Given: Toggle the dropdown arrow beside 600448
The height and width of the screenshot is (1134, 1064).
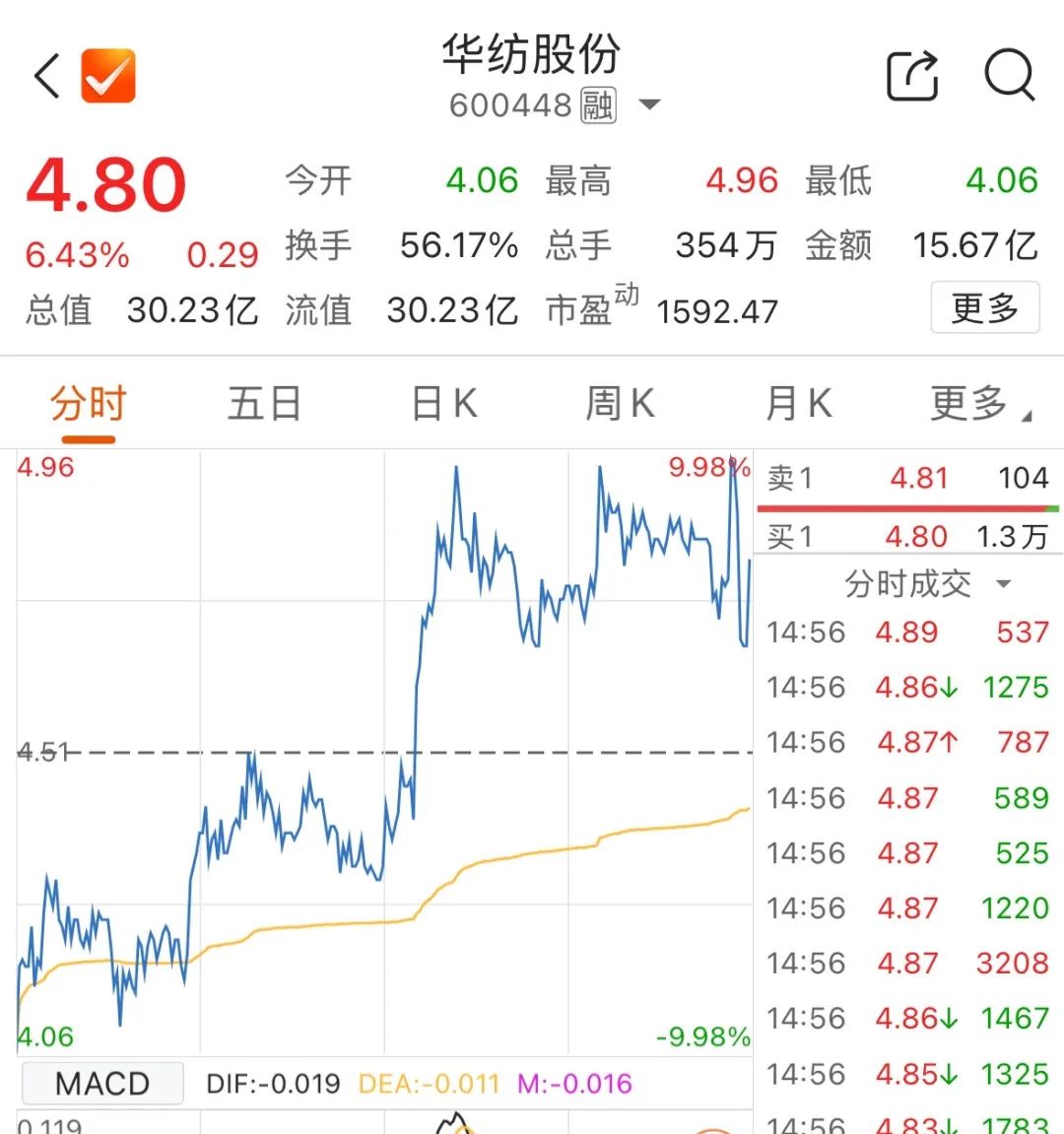Looking at the screenshot, I should point(650,103).
